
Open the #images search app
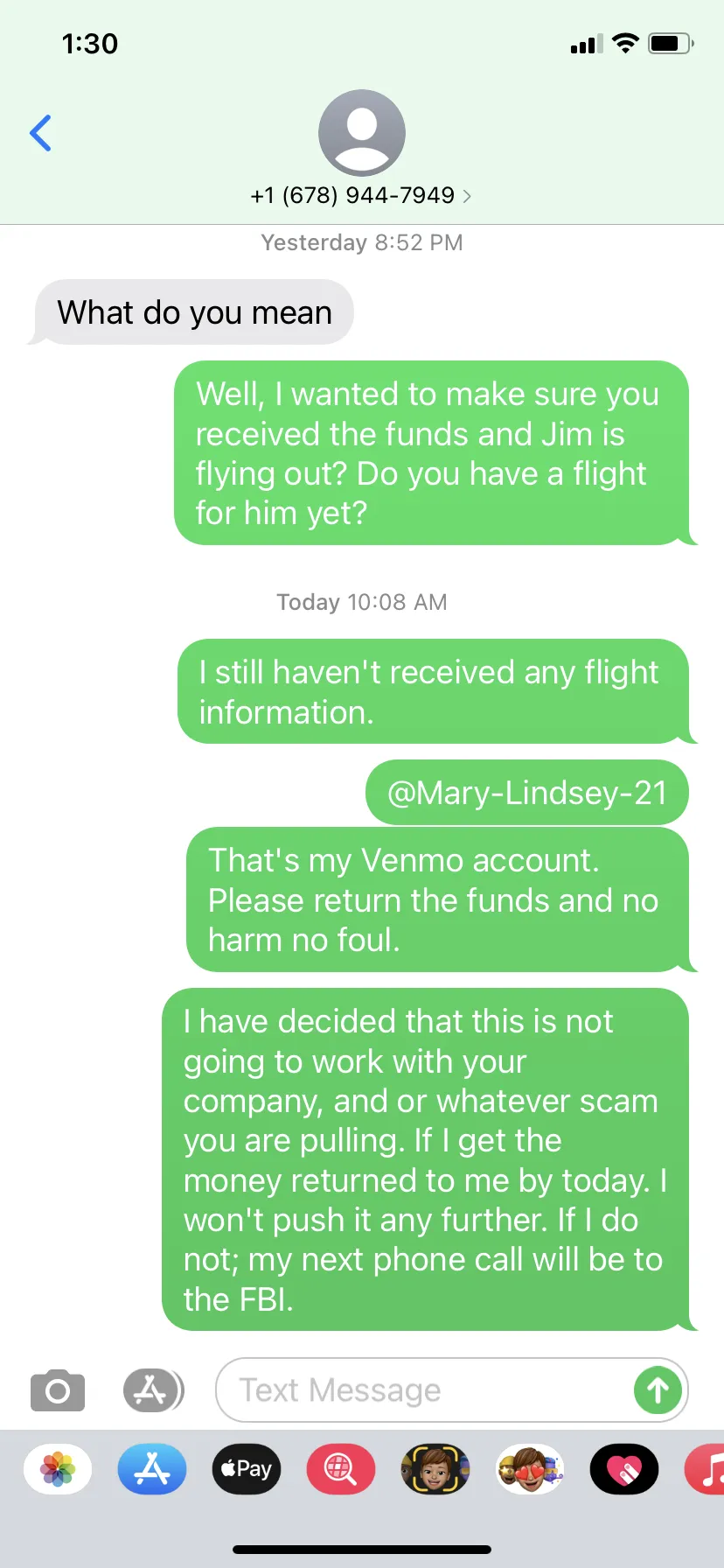coord(341,1469)
